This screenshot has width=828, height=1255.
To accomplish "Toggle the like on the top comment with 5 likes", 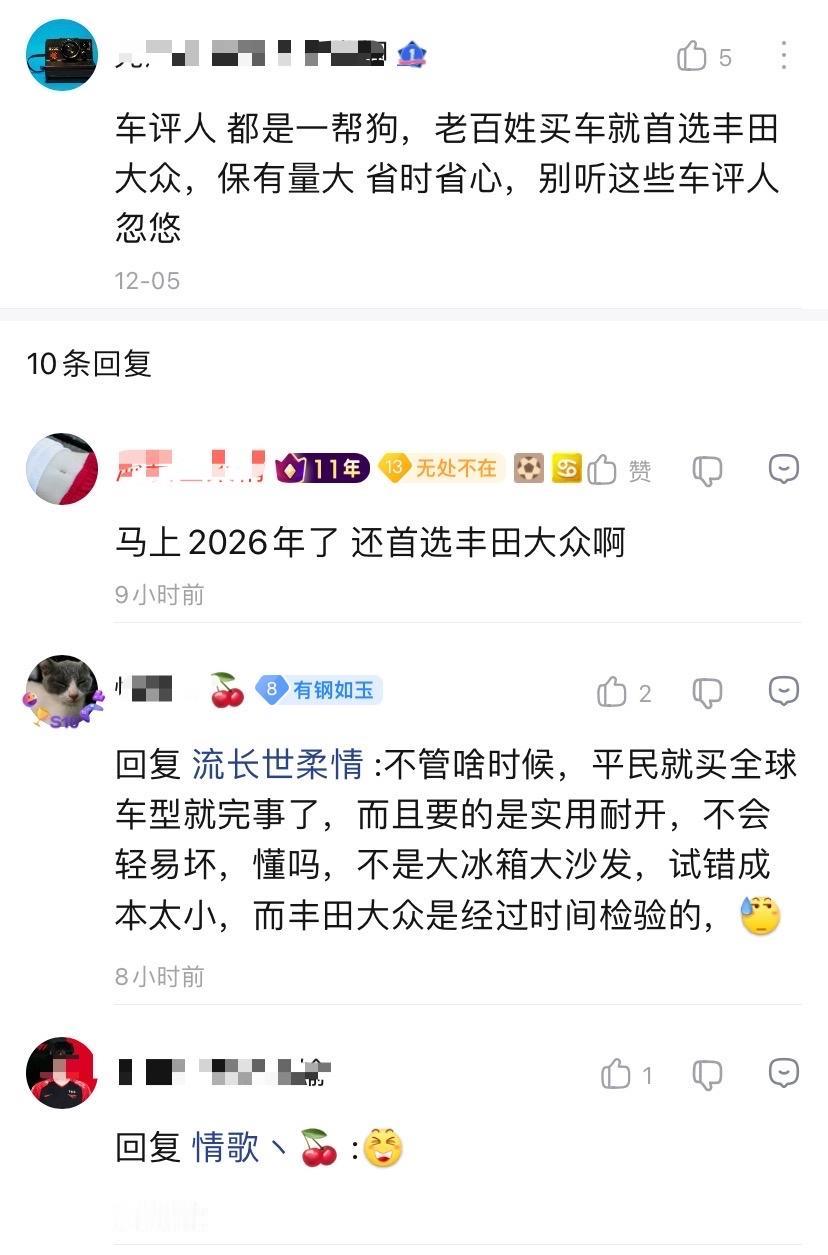I will (692, 57).
